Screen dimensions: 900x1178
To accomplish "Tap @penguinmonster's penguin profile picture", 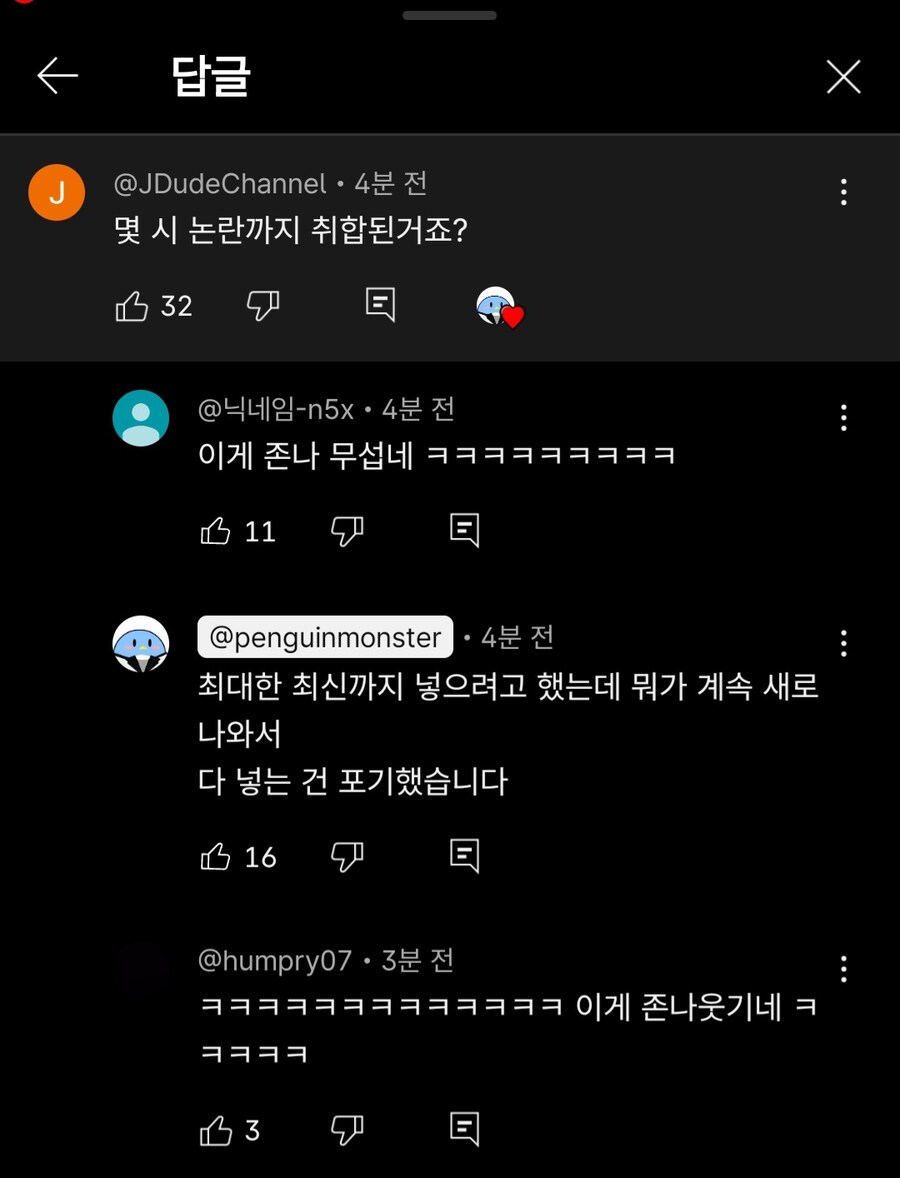I will click(x=140, y=643).
